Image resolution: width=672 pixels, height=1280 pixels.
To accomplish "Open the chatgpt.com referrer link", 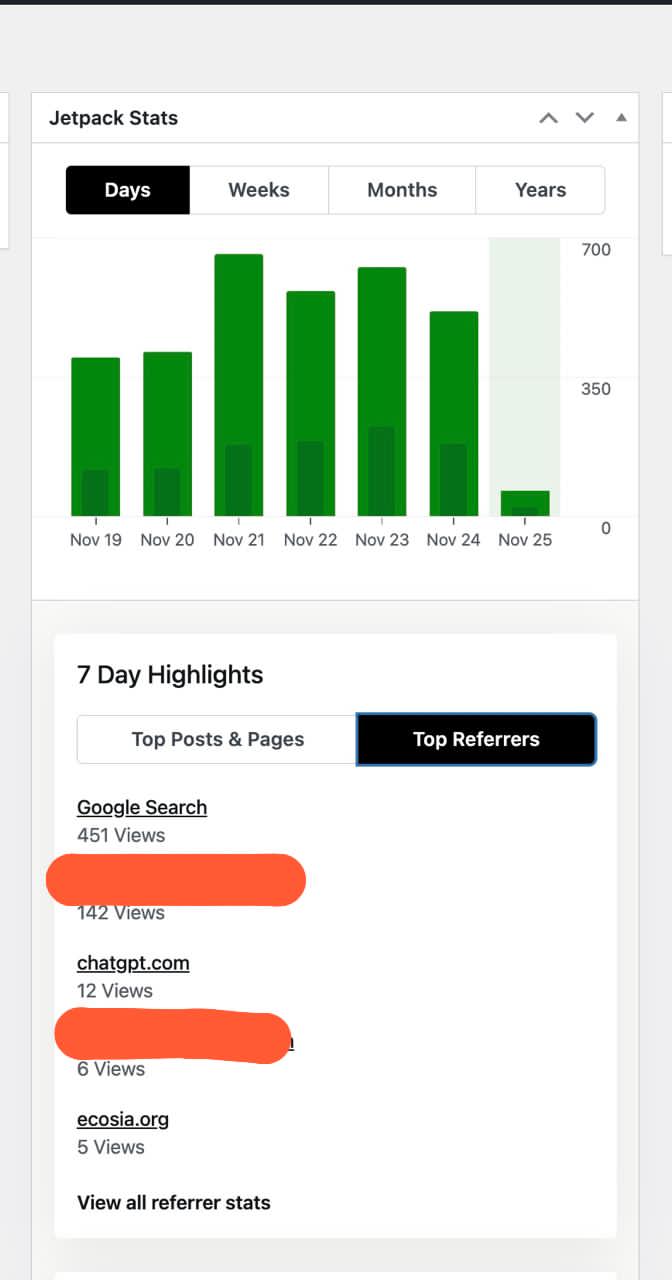I will (x=133, y=964).
